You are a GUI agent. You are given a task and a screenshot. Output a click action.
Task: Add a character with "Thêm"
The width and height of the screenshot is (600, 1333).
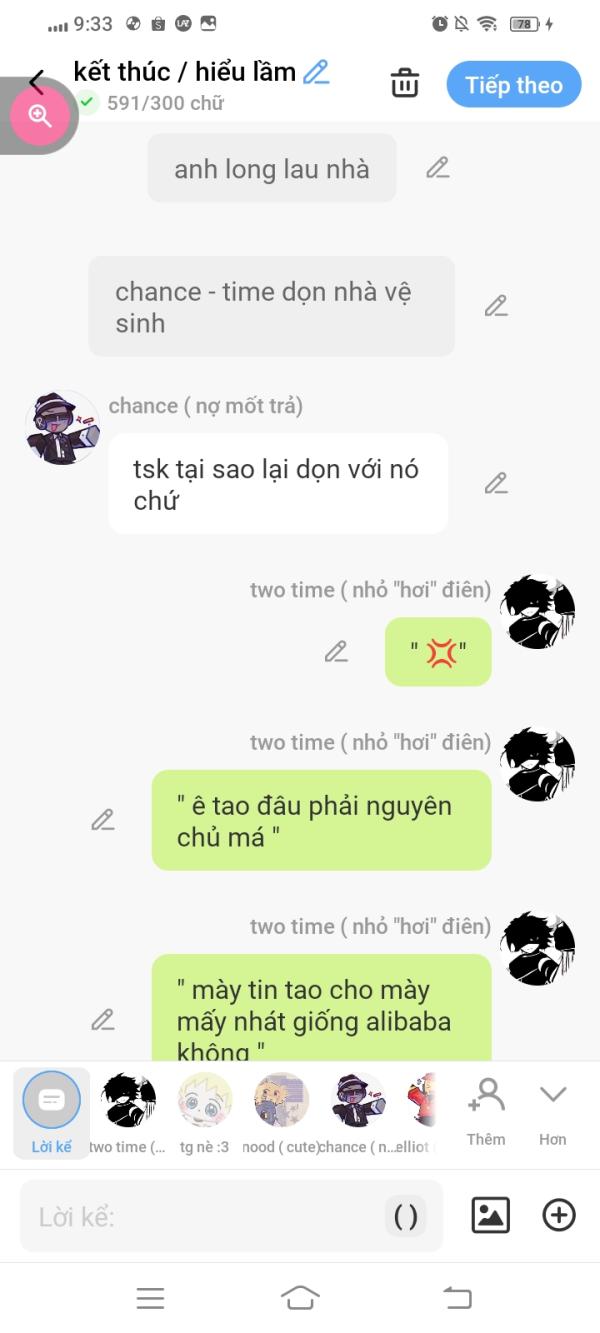click(486, 1110)
